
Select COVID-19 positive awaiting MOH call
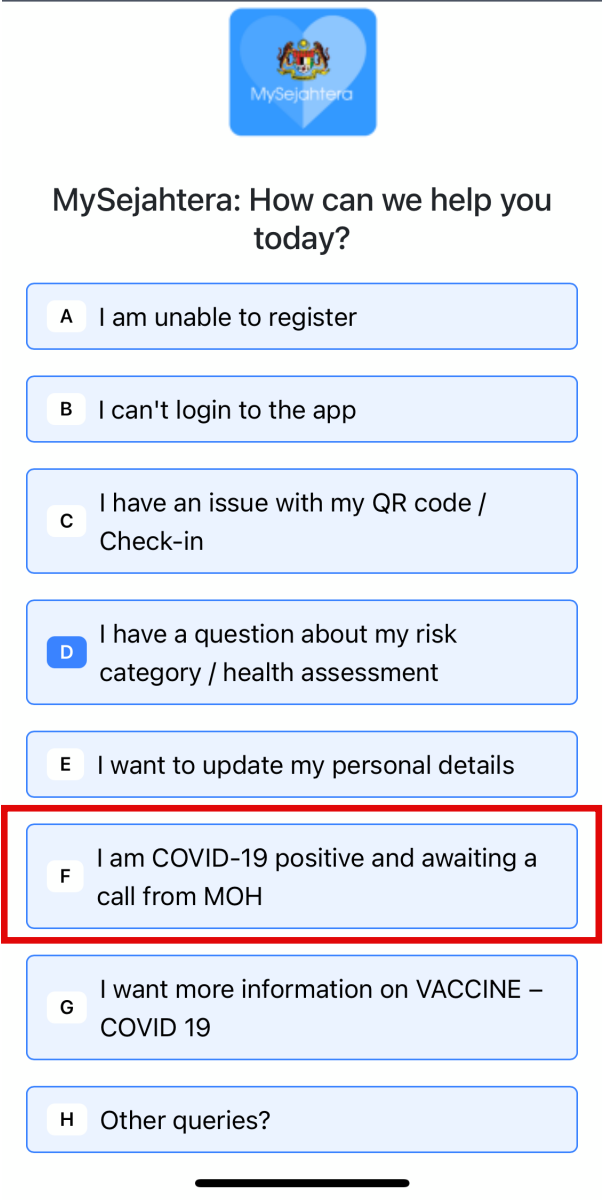(301, 876)
